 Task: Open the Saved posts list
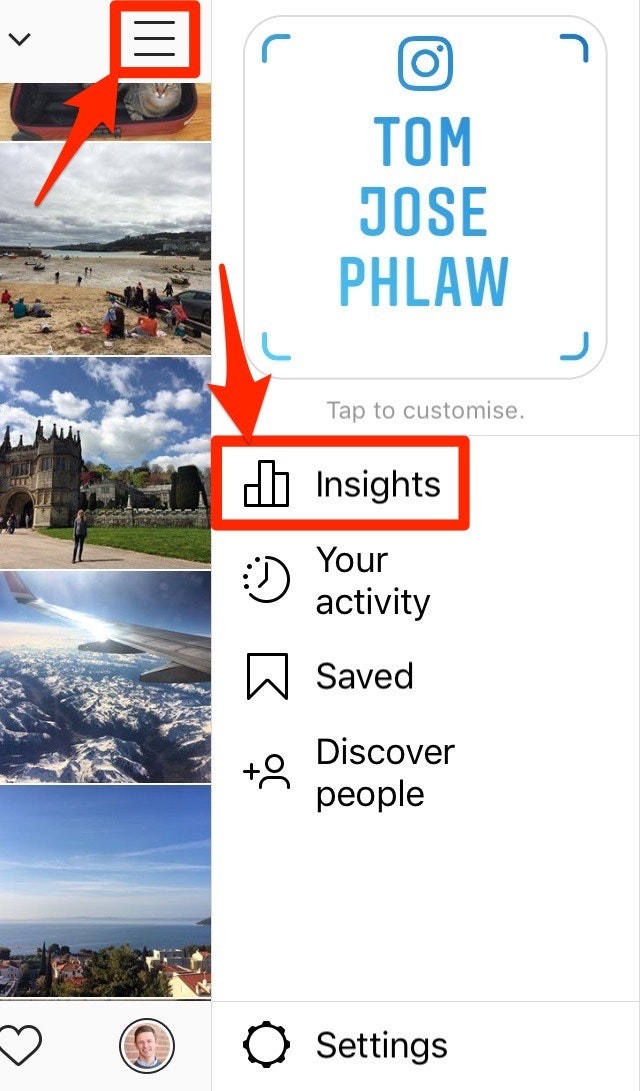point(332,677)
